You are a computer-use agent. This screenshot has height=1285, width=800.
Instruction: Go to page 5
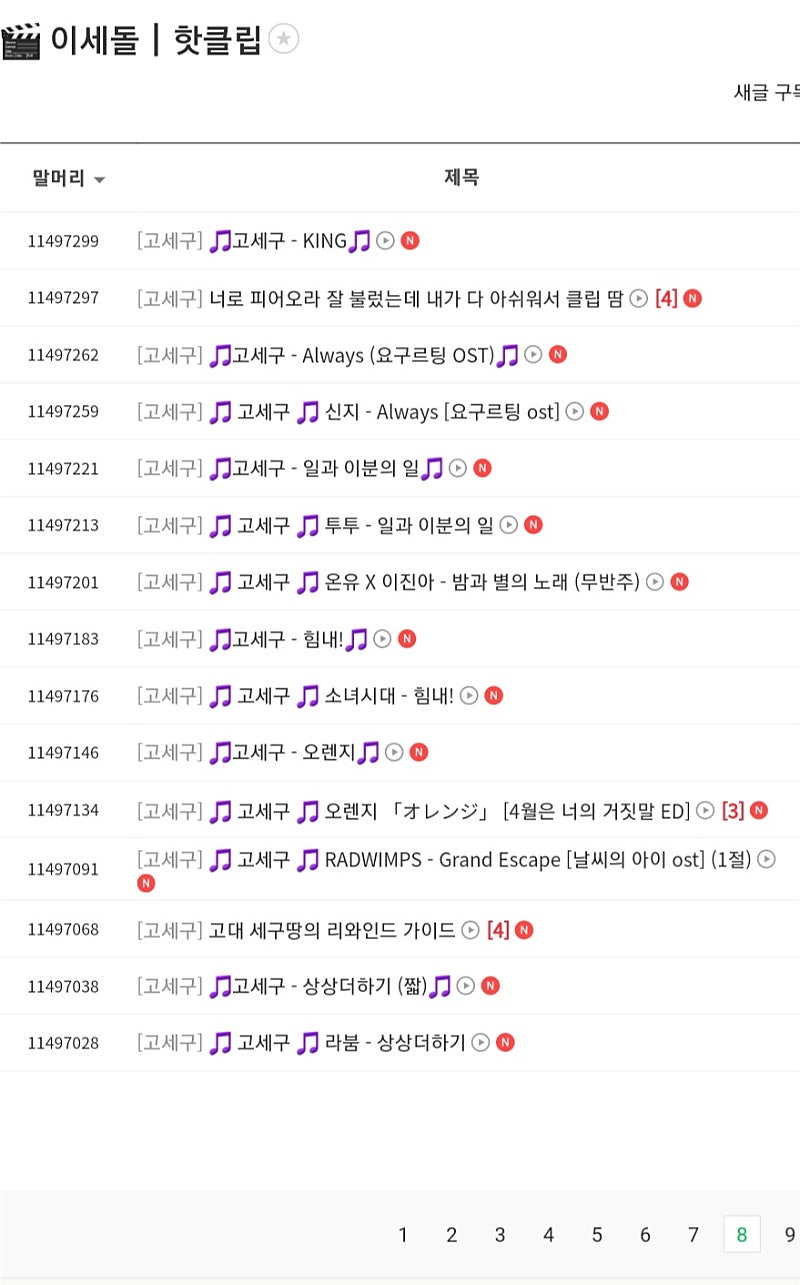pyautogui.click(x=597, y=1235)
